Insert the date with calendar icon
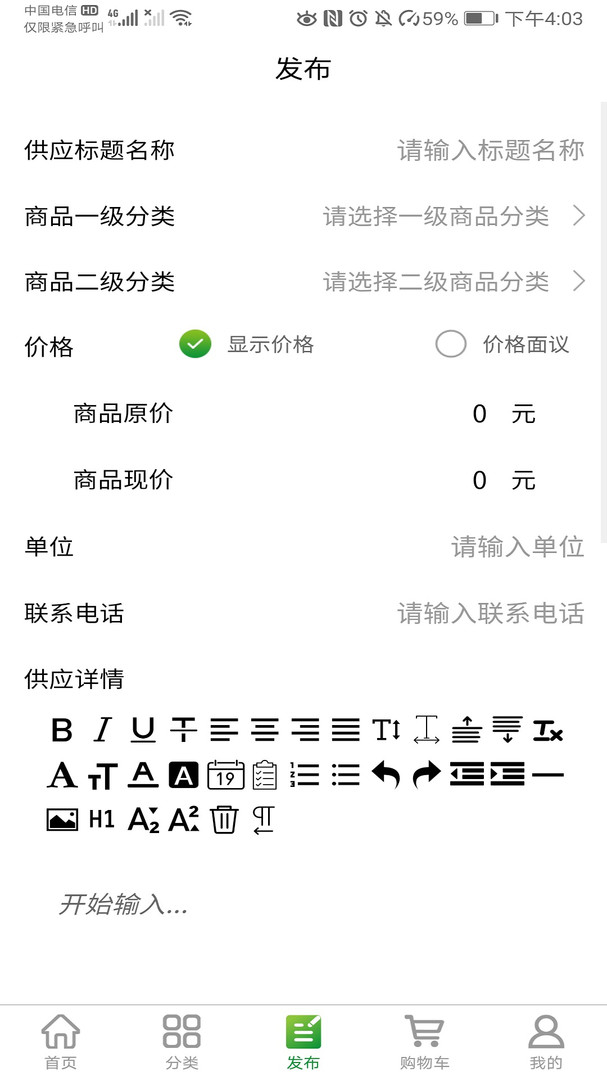 (x=225, y=775)
